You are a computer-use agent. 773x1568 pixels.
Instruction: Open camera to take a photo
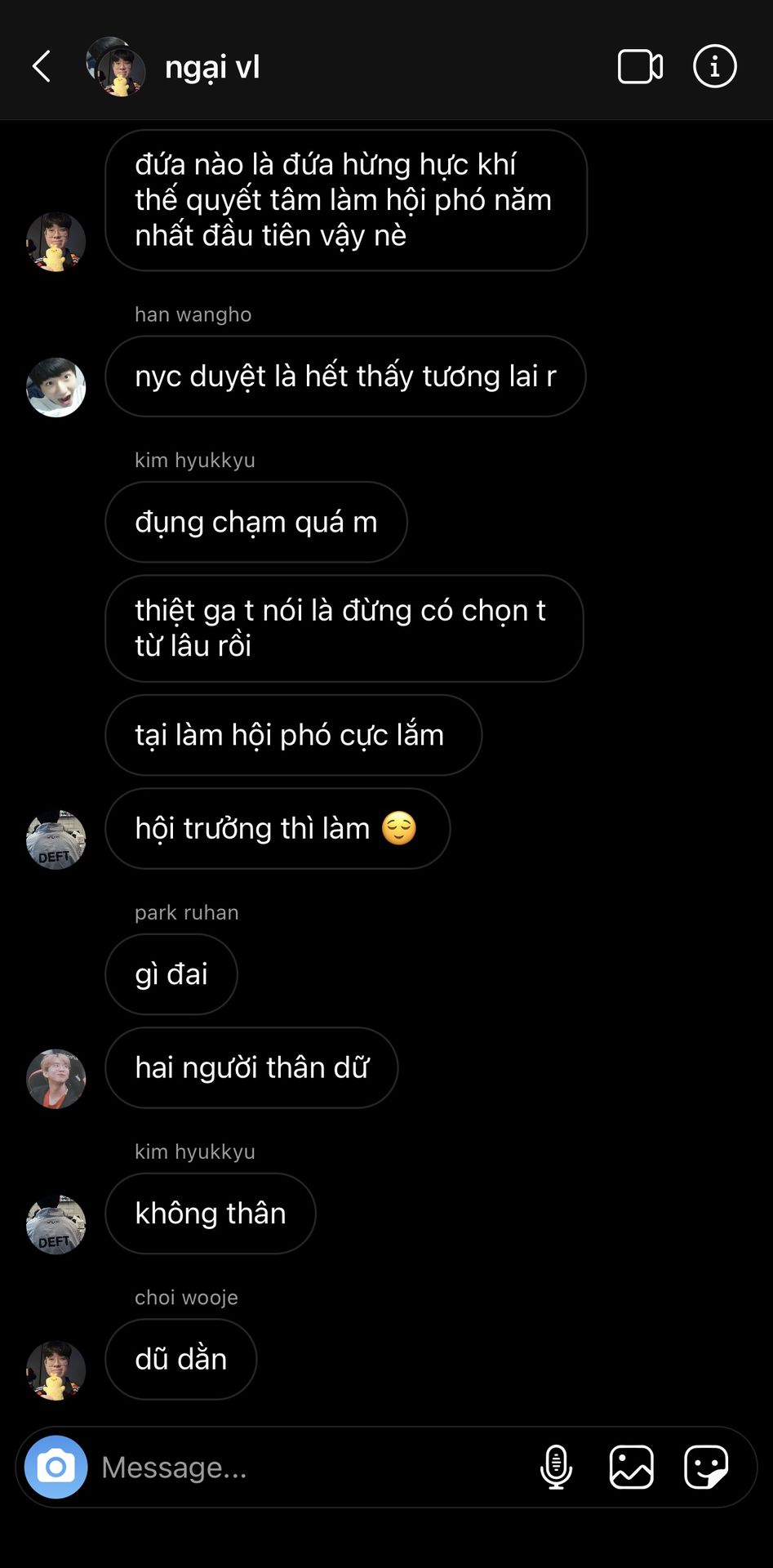pyautogui.click(x=56, y=1467)
